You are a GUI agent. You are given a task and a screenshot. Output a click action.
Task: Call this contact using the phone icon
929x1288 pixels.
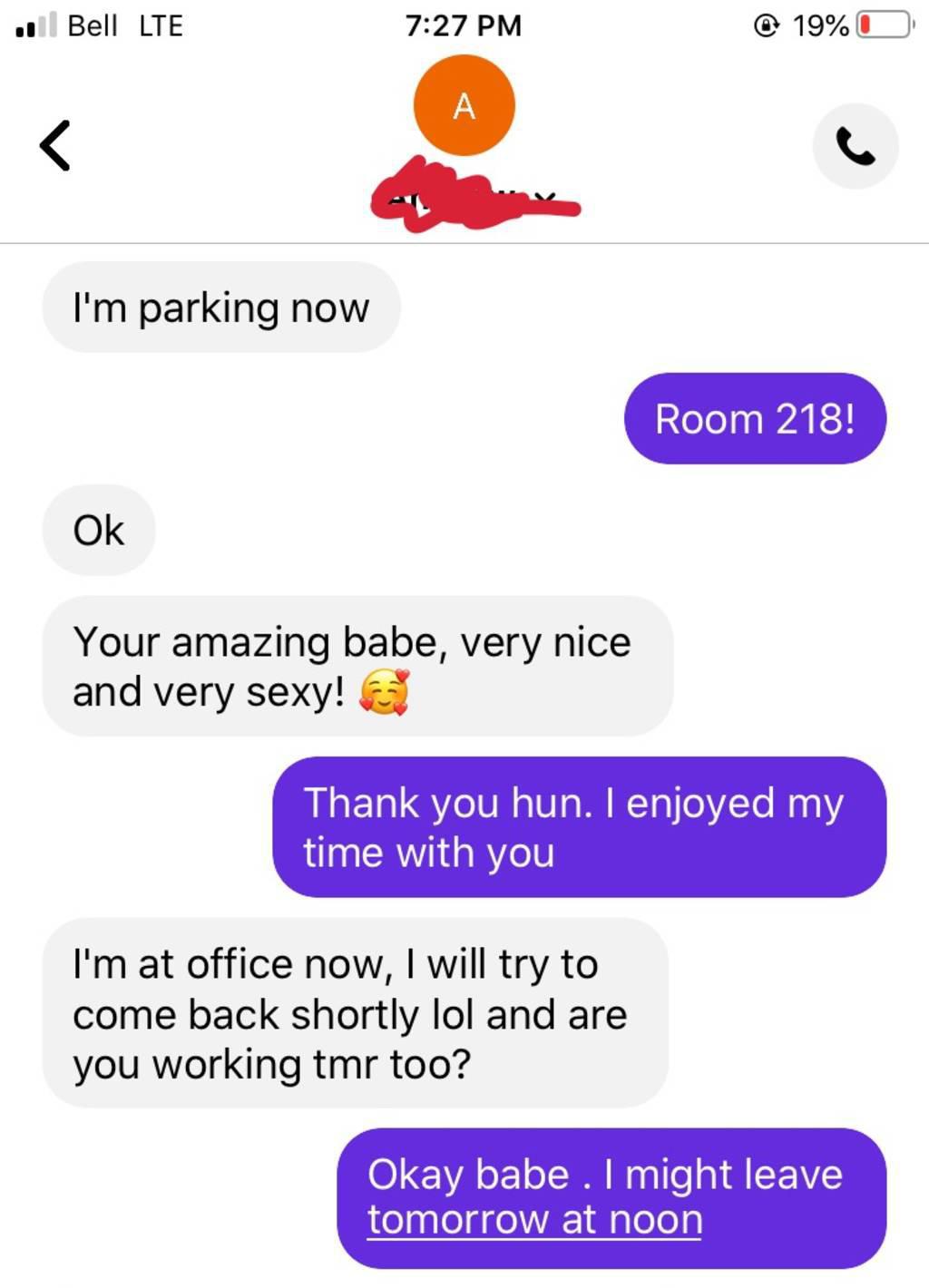coord(855,146)
